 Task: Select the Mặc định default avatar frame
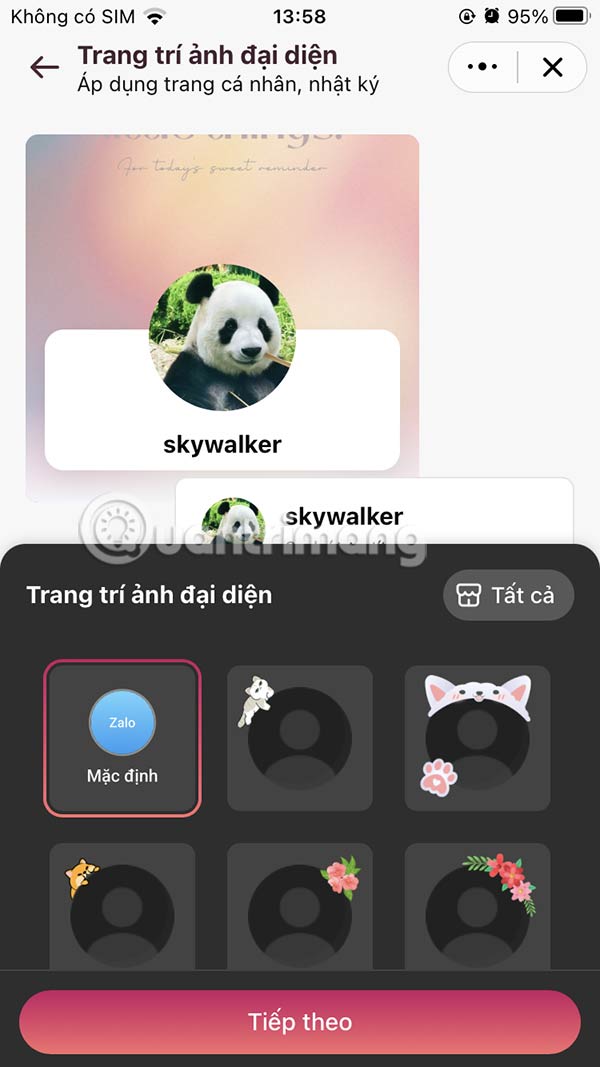(122, 738)
